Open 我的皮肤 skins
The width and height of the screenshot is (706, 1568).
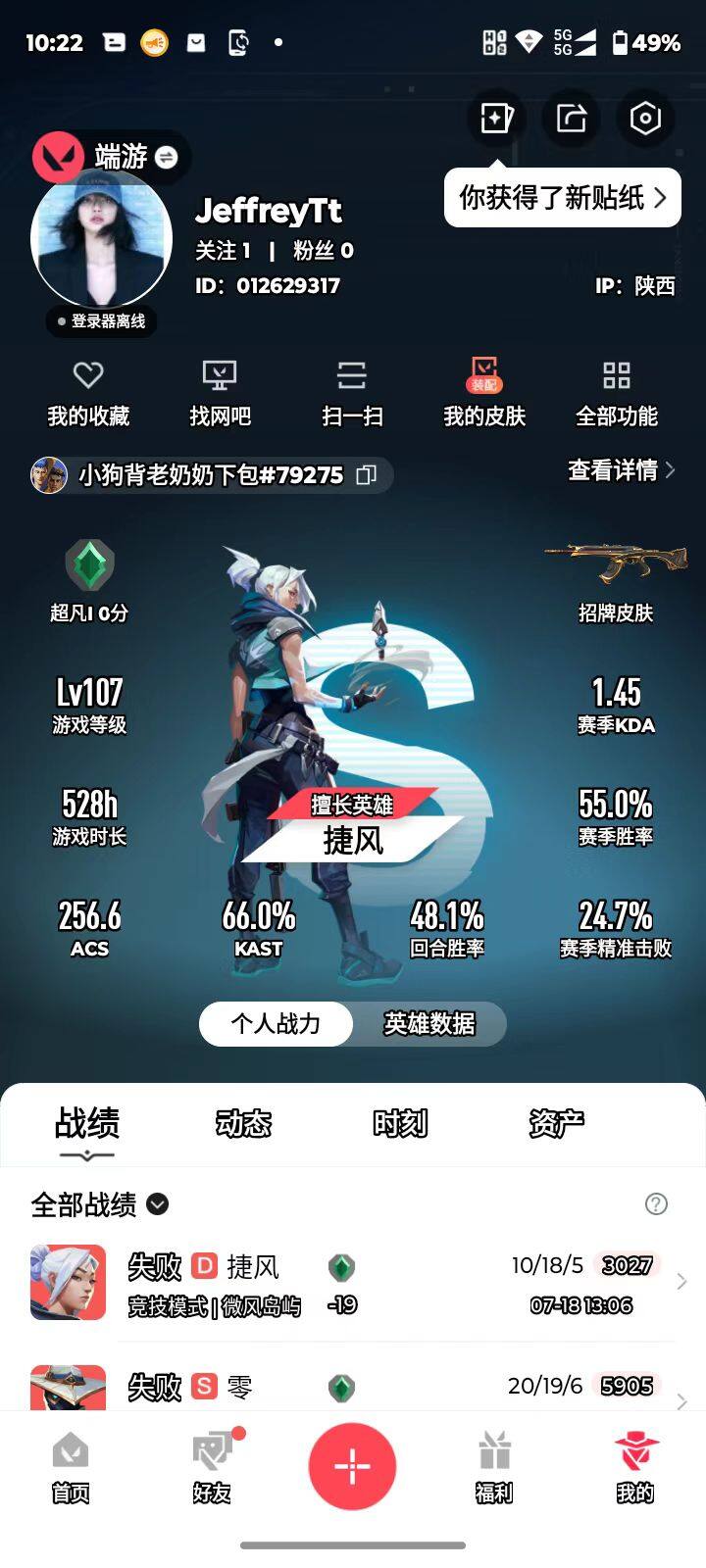click(484, 394)
